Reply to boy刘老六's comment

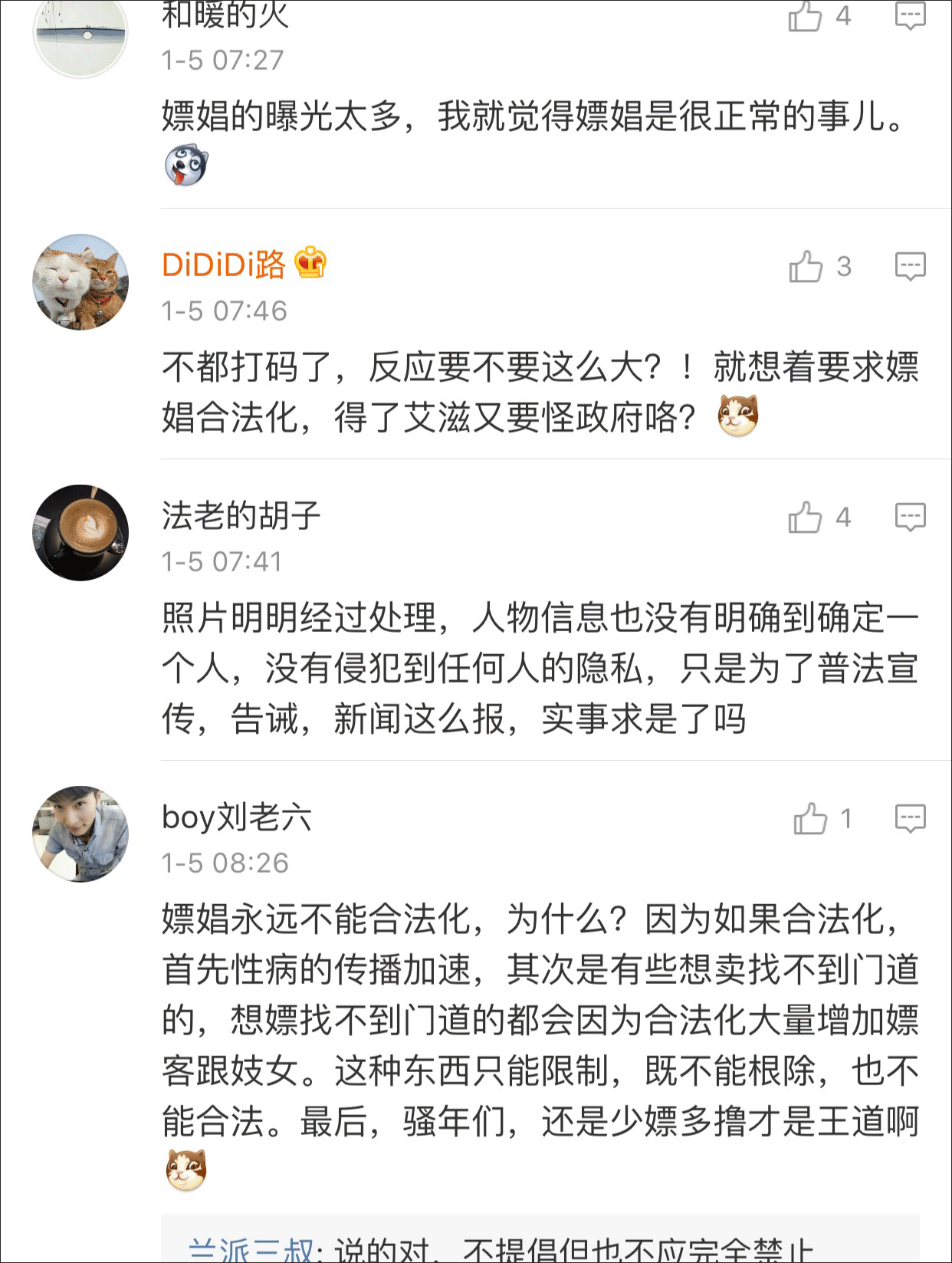click(x=910, y=818)
